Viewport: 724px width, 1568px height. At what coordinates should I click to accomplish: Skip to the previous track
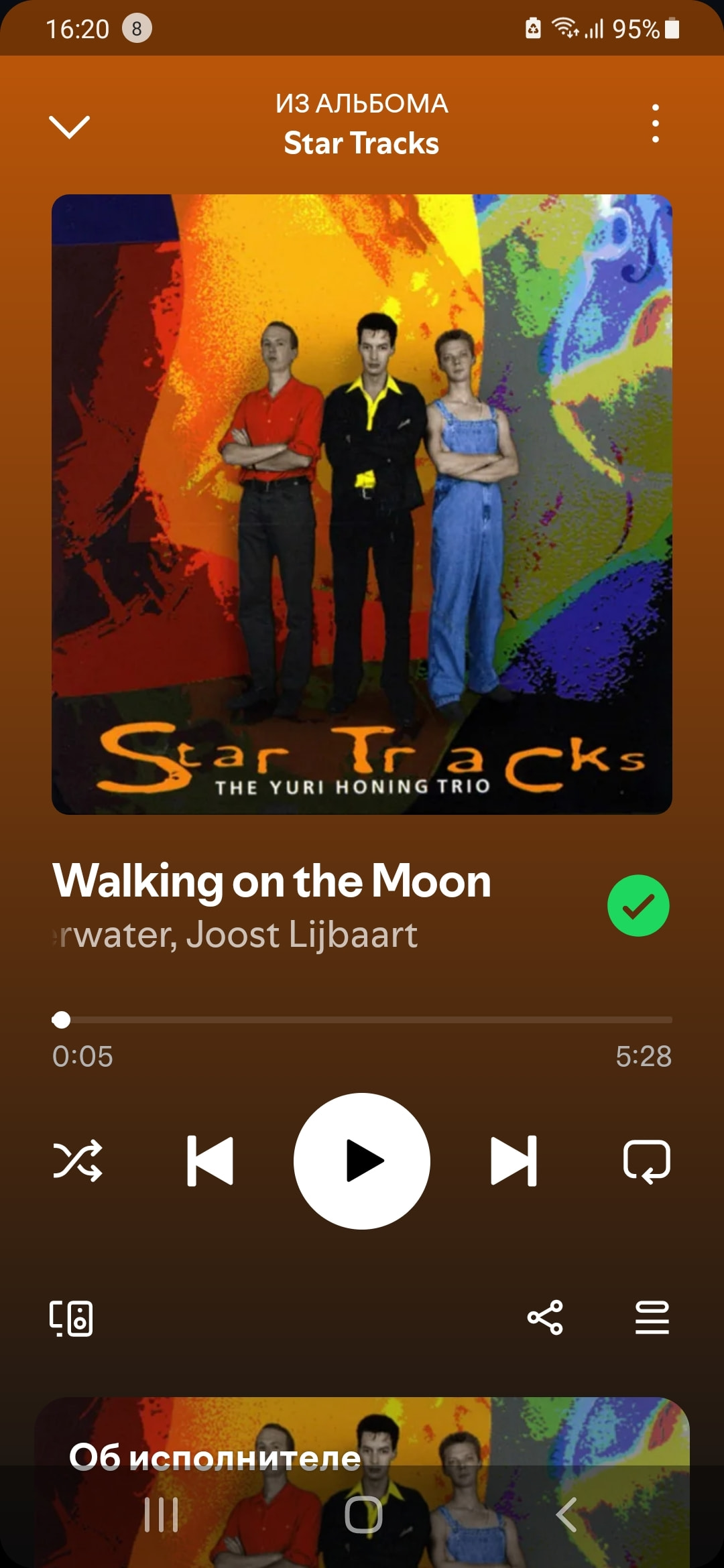pos(210,1161)
